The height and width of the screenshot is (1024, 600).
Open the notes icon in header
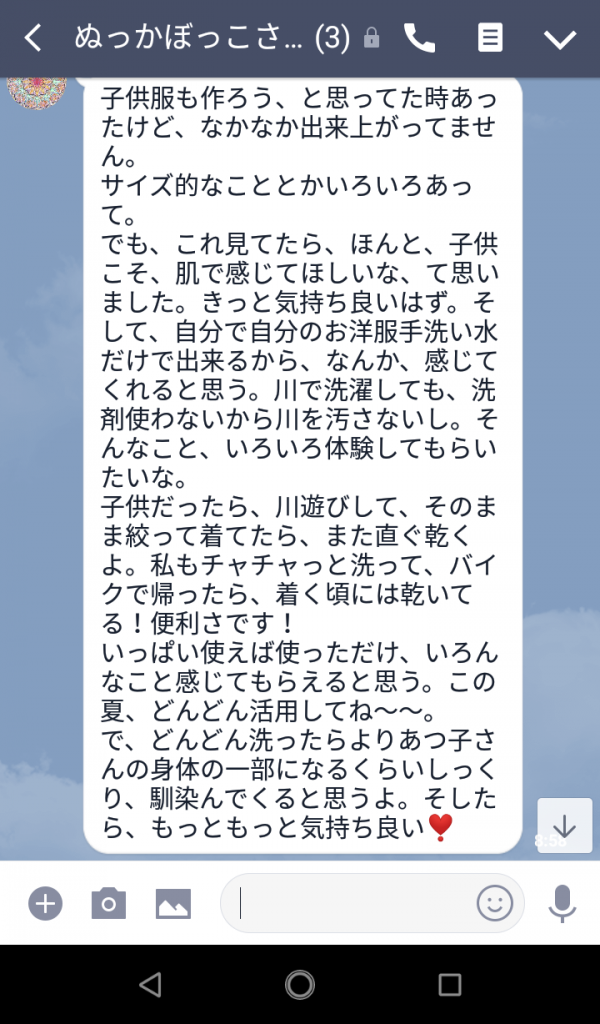489,39
